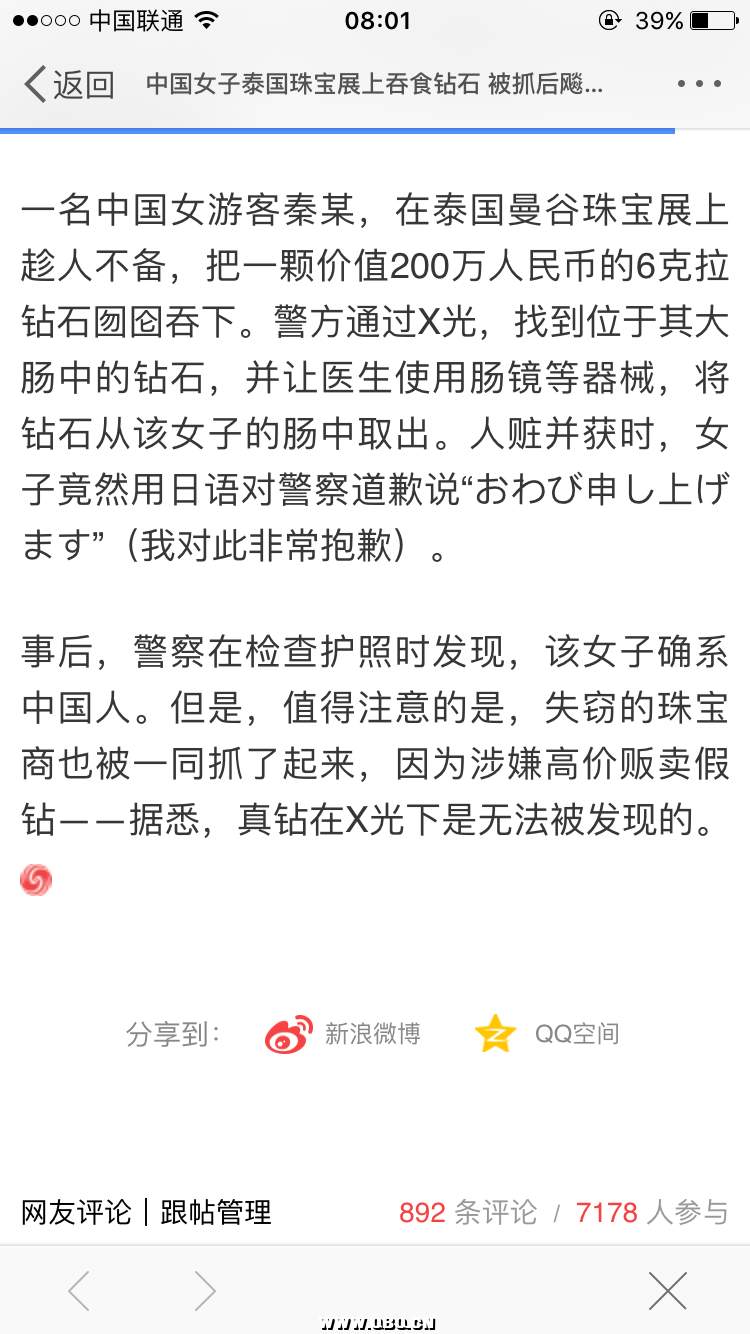The width and height of the screenshot is (750, 1334).
Task: Open 跟帖管理 thread management
Action: [216, 1213]
